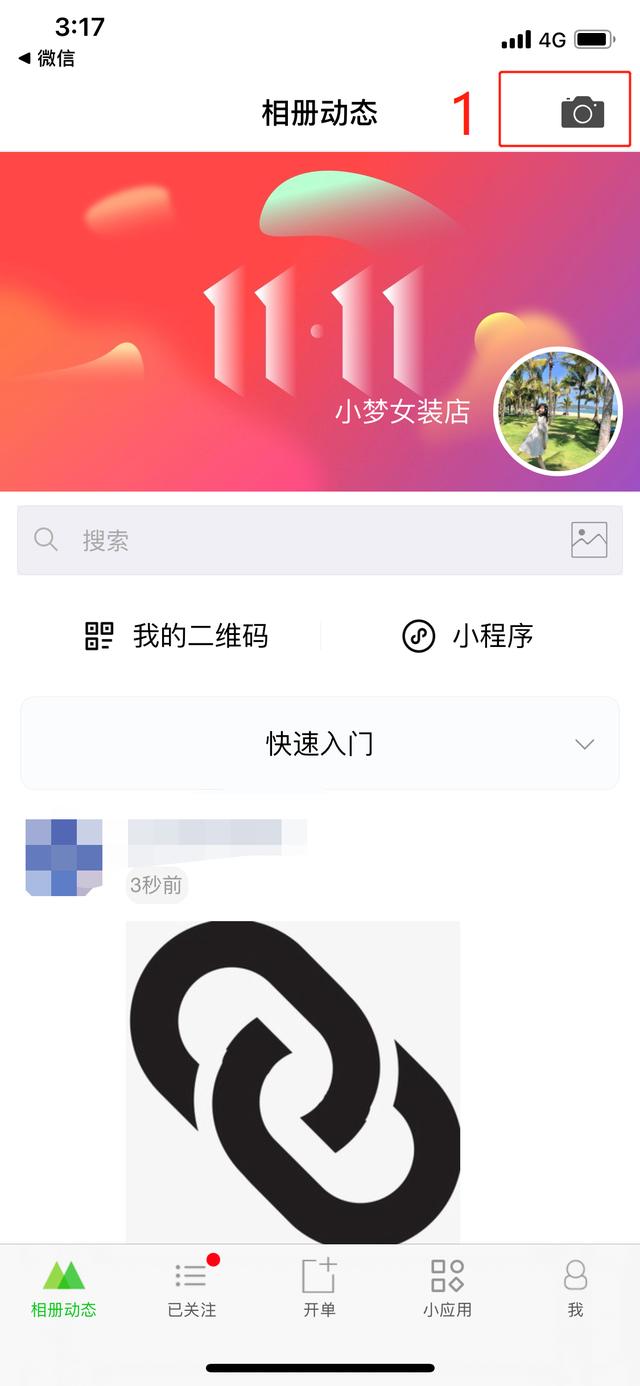Return to 微信 via back link

point(47,58)
